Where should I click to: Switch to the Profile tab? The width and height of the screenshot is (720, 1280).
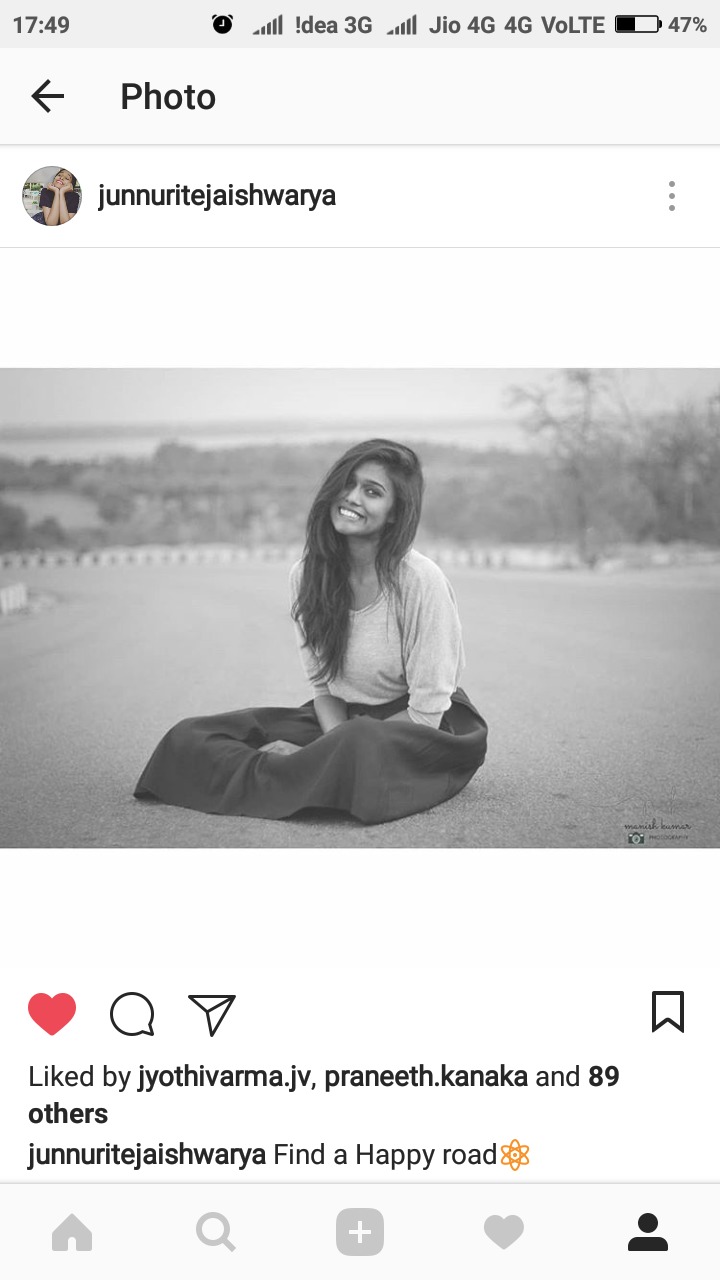tap(648, 1232)
